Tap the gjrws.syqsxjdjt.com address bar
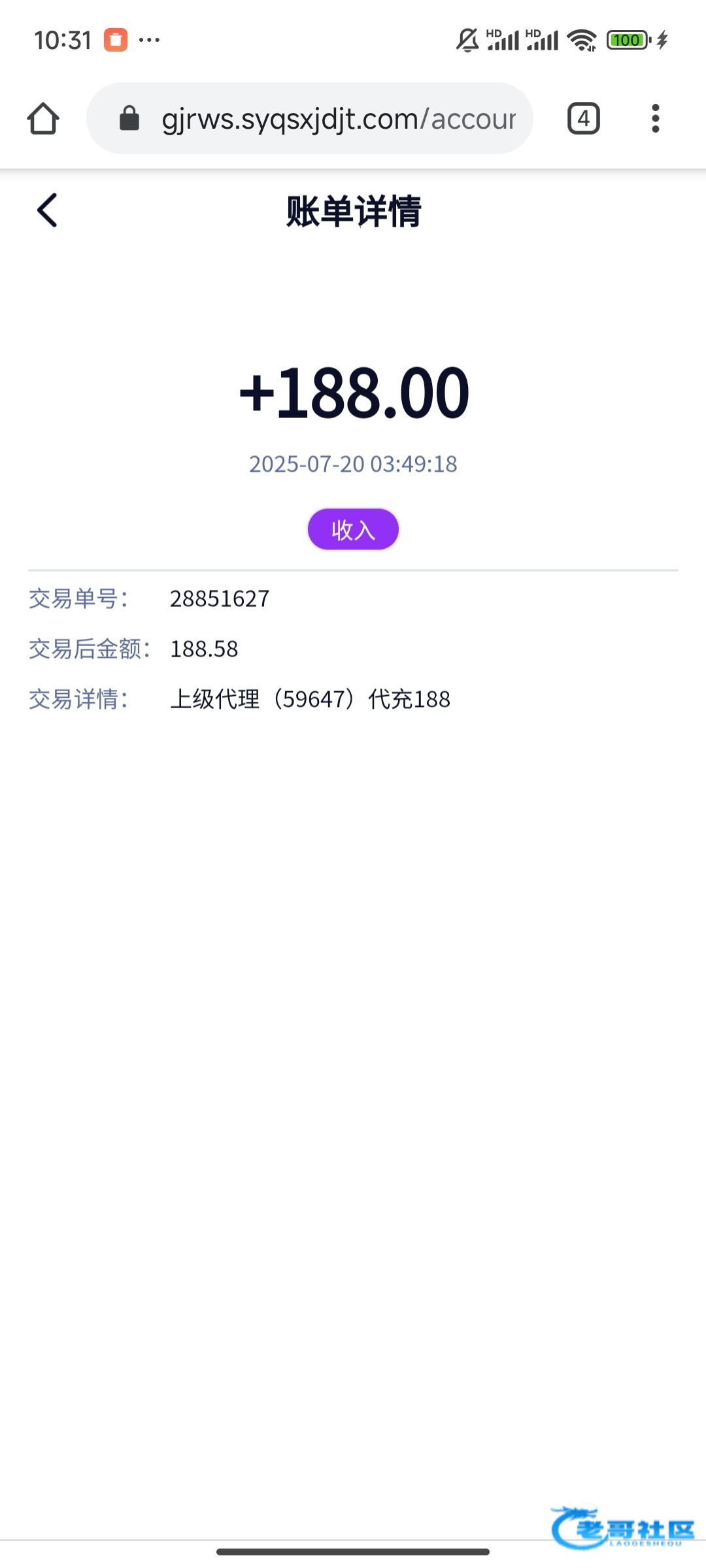Image resolution: width=706 pixels, height=1568 pixels. [310, 119]
